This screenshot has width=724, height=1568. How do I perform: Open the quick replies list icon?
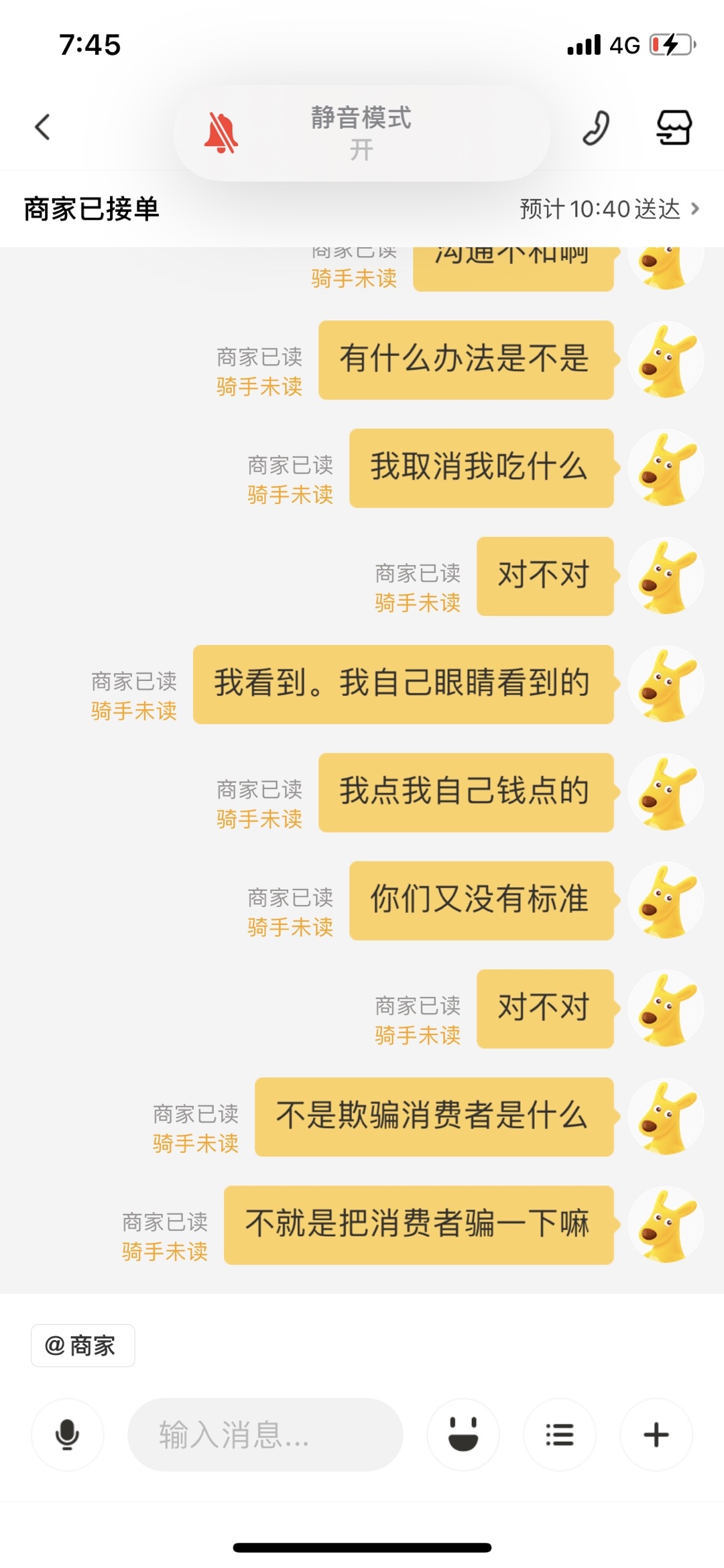[559, 1435]
